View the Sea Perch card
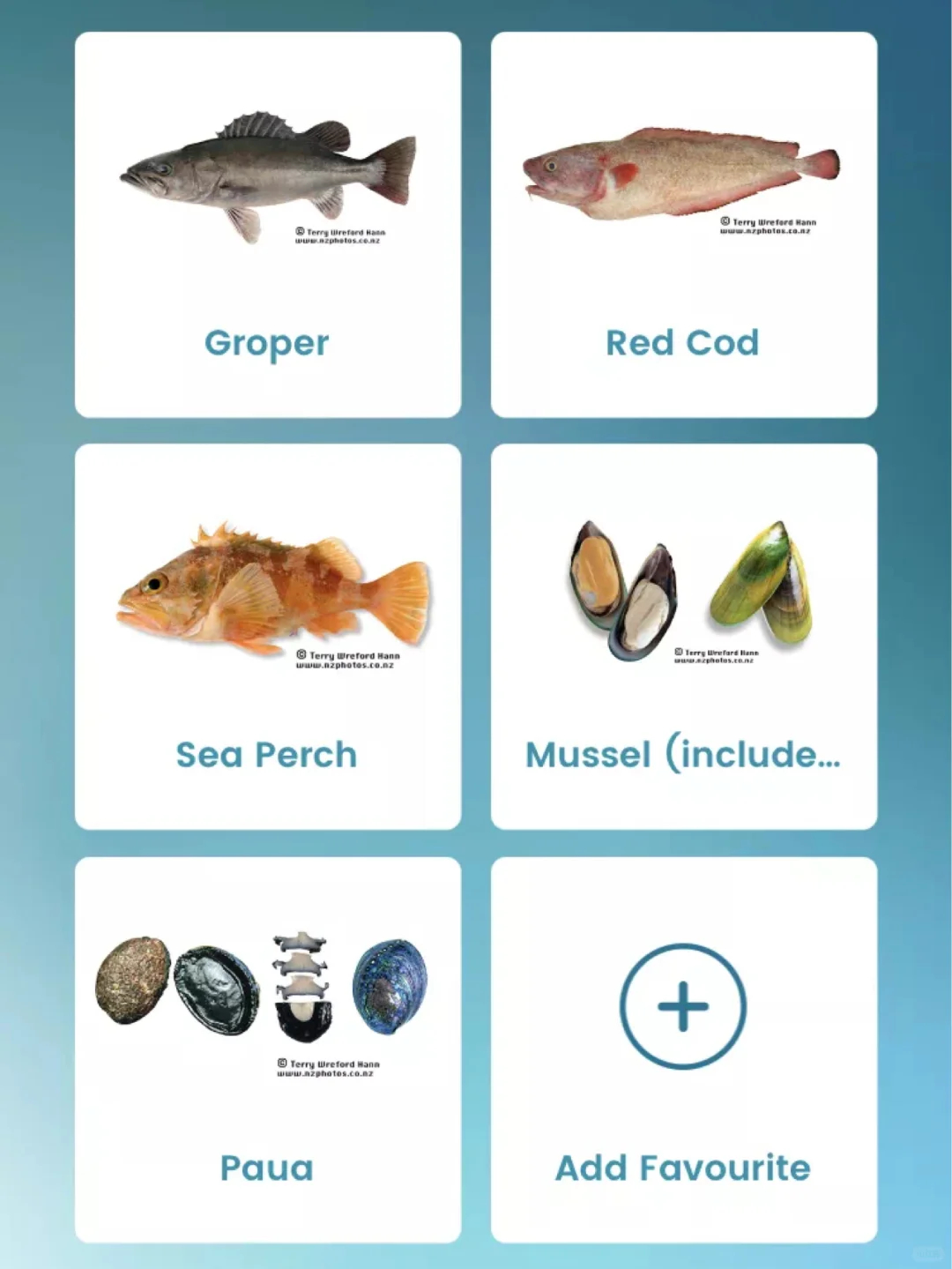The width and height of the screenshot is (952, 1269). [x=267, y=637]
